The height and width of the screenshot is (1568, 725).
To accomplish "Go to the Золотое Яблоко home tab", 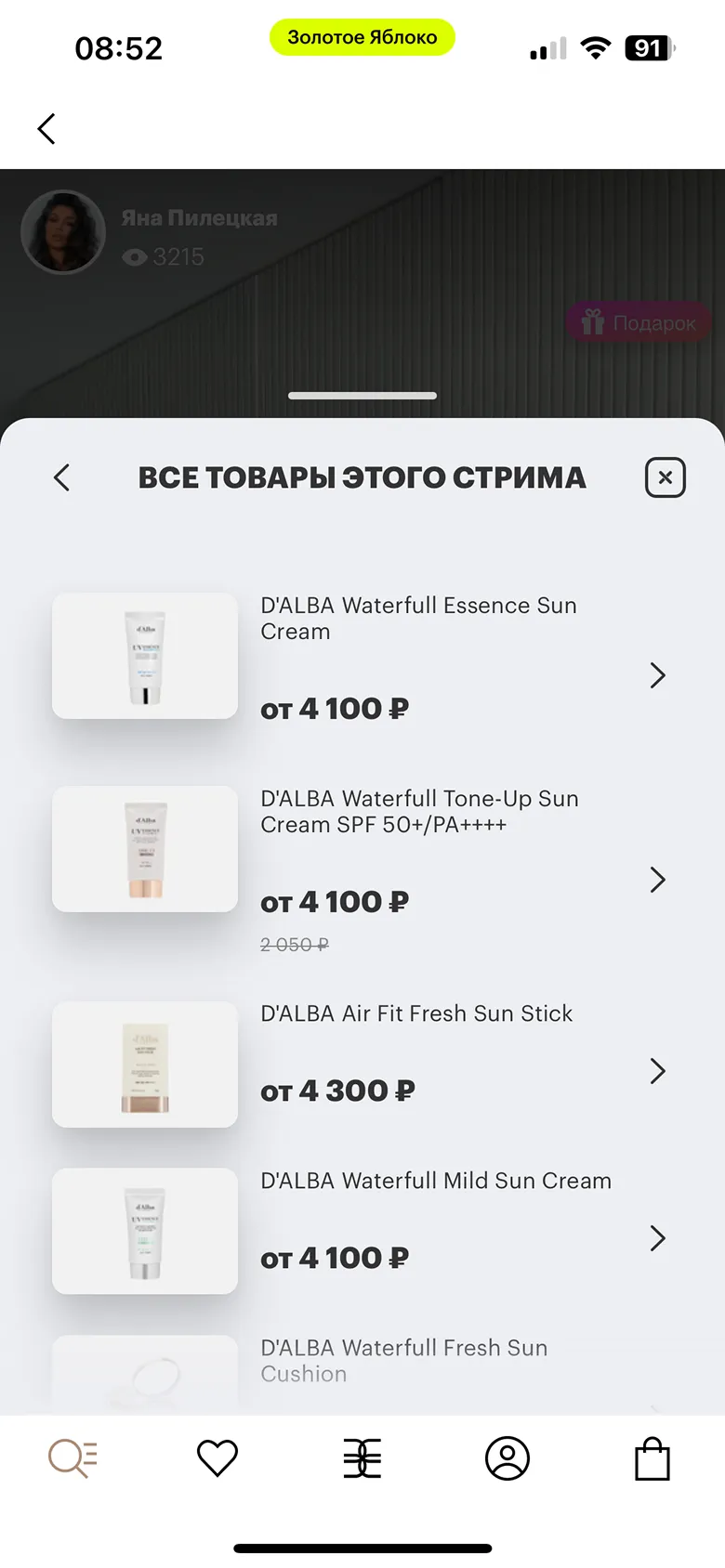I will coord(362,1457).
